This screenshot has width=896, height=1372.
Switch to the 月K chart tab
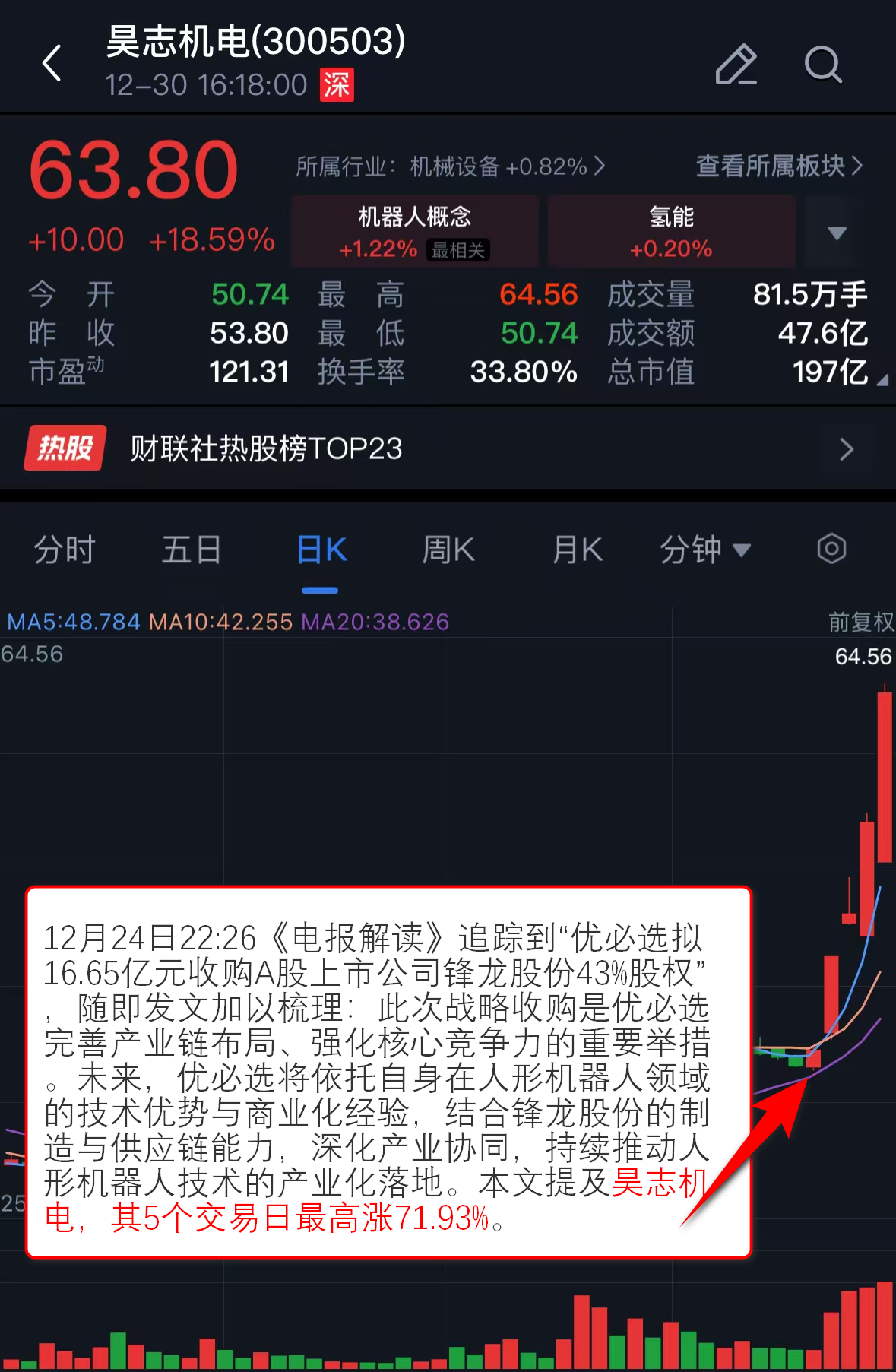(578, 550)
